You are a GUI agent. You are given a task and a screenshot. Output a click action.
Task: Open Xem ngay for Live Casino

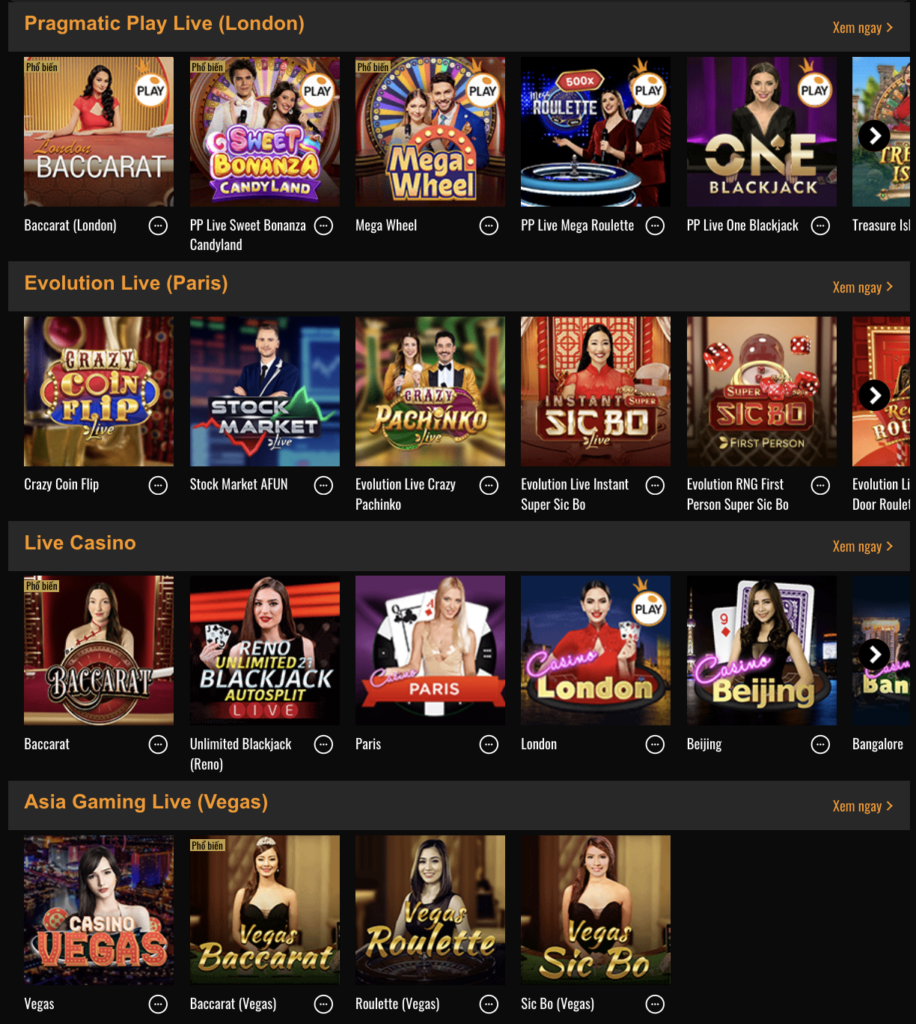pos(862,546)
